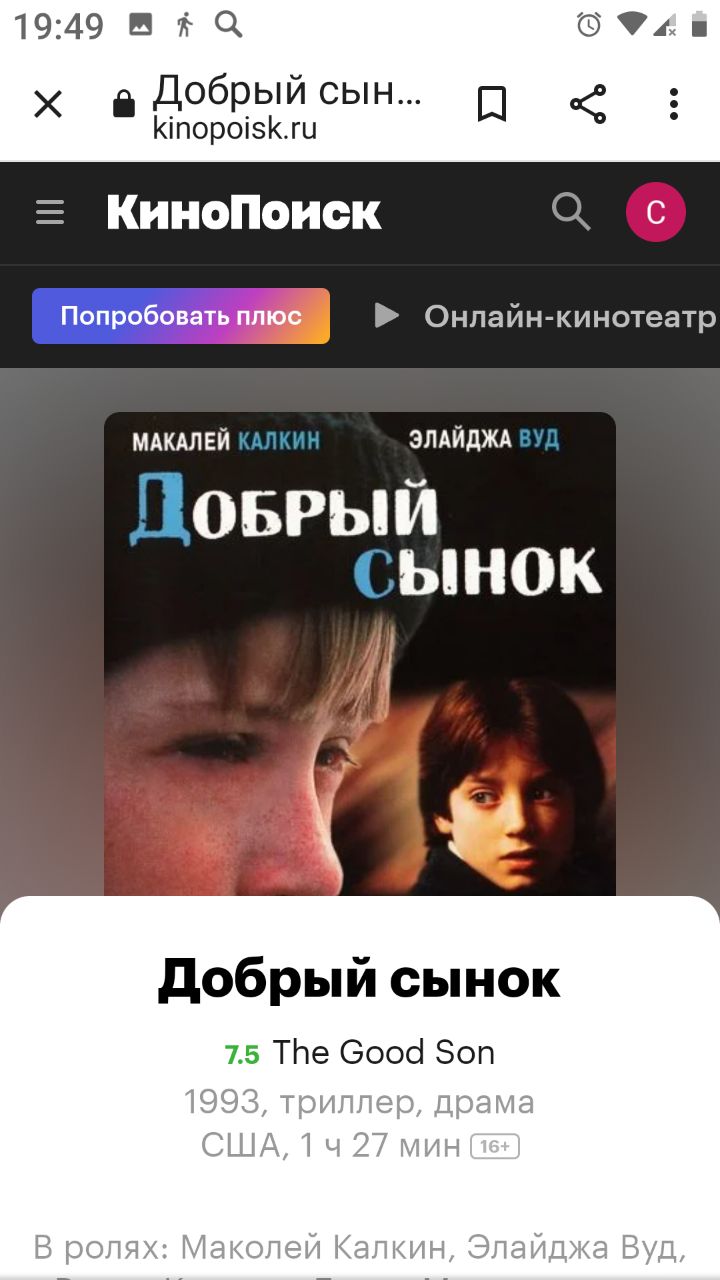Open the КиноПоиск hamburger menu
The height and width of the screenshot is (1280, 720).
tap(50, 212)
